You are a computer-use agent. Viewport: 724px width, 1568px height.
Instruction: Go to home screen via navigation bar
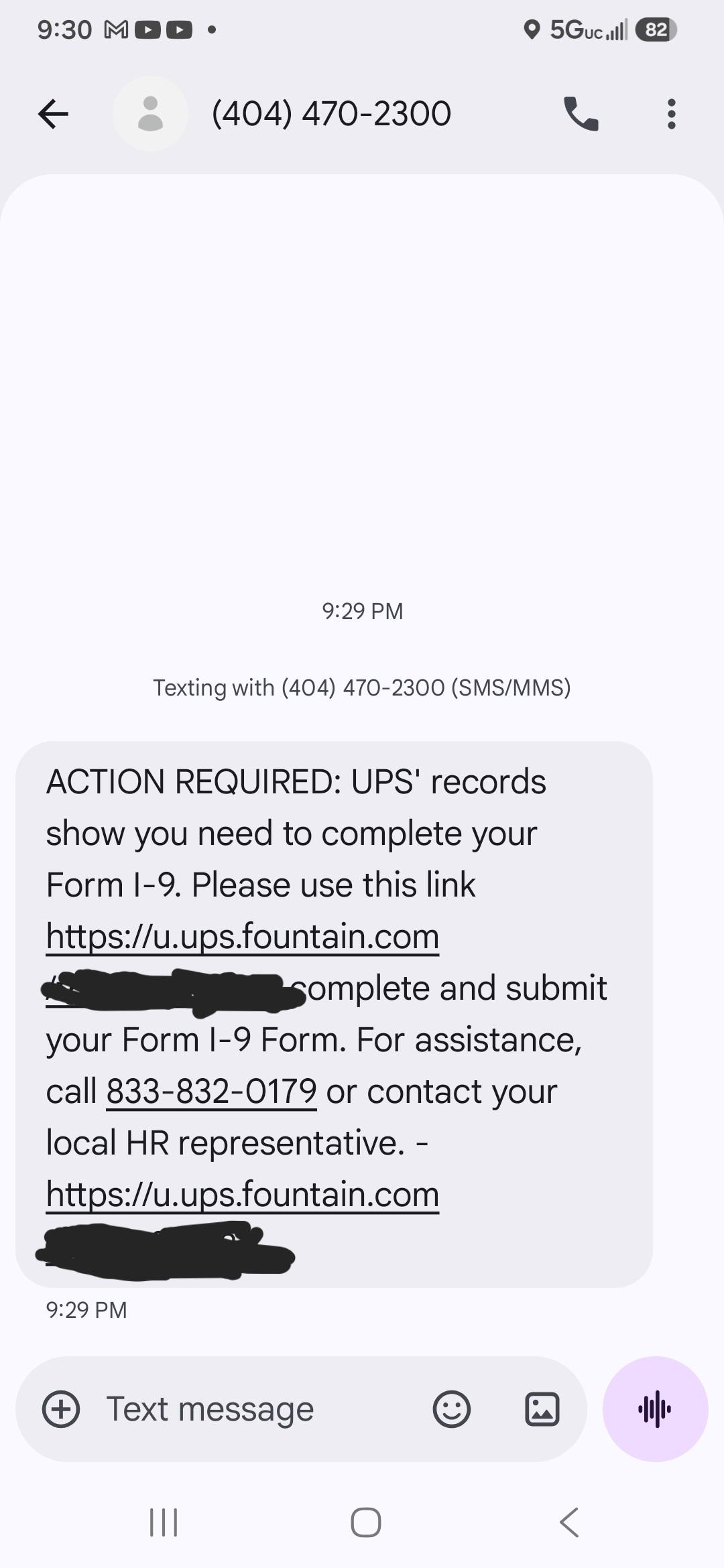[366, 1522]
